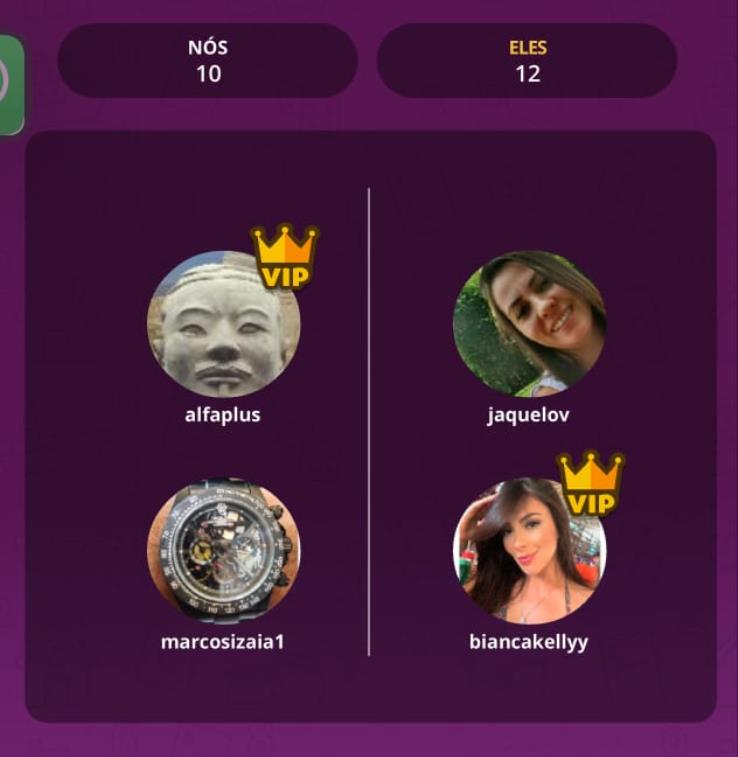View jaquelov's player profile

pos(529,325)
